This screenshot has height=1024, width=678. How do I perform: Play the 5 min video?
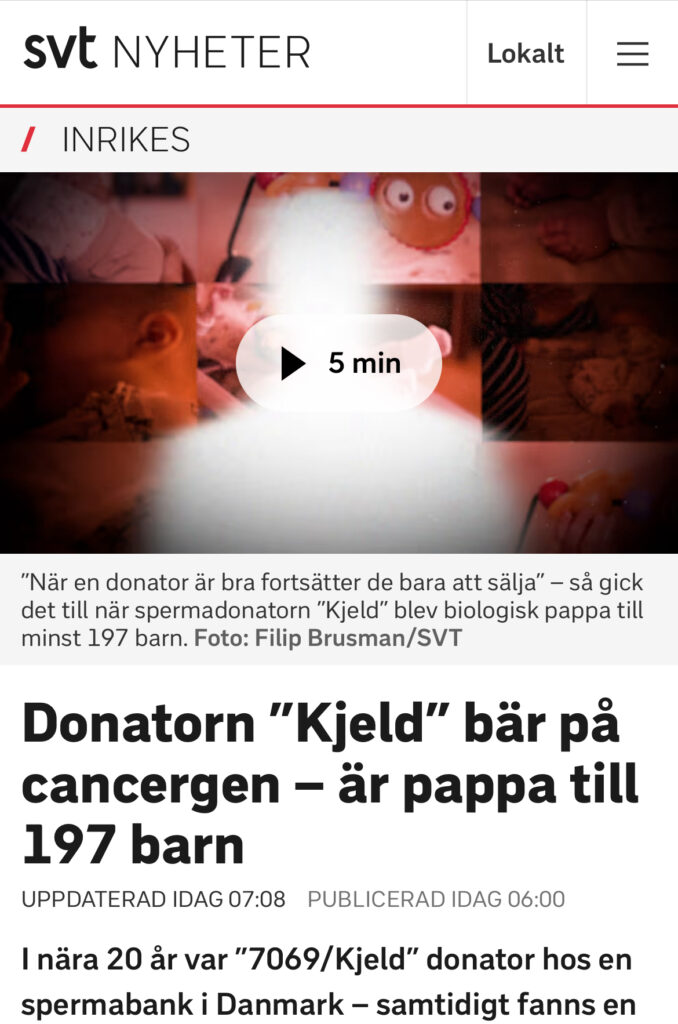tap(338, 363)
